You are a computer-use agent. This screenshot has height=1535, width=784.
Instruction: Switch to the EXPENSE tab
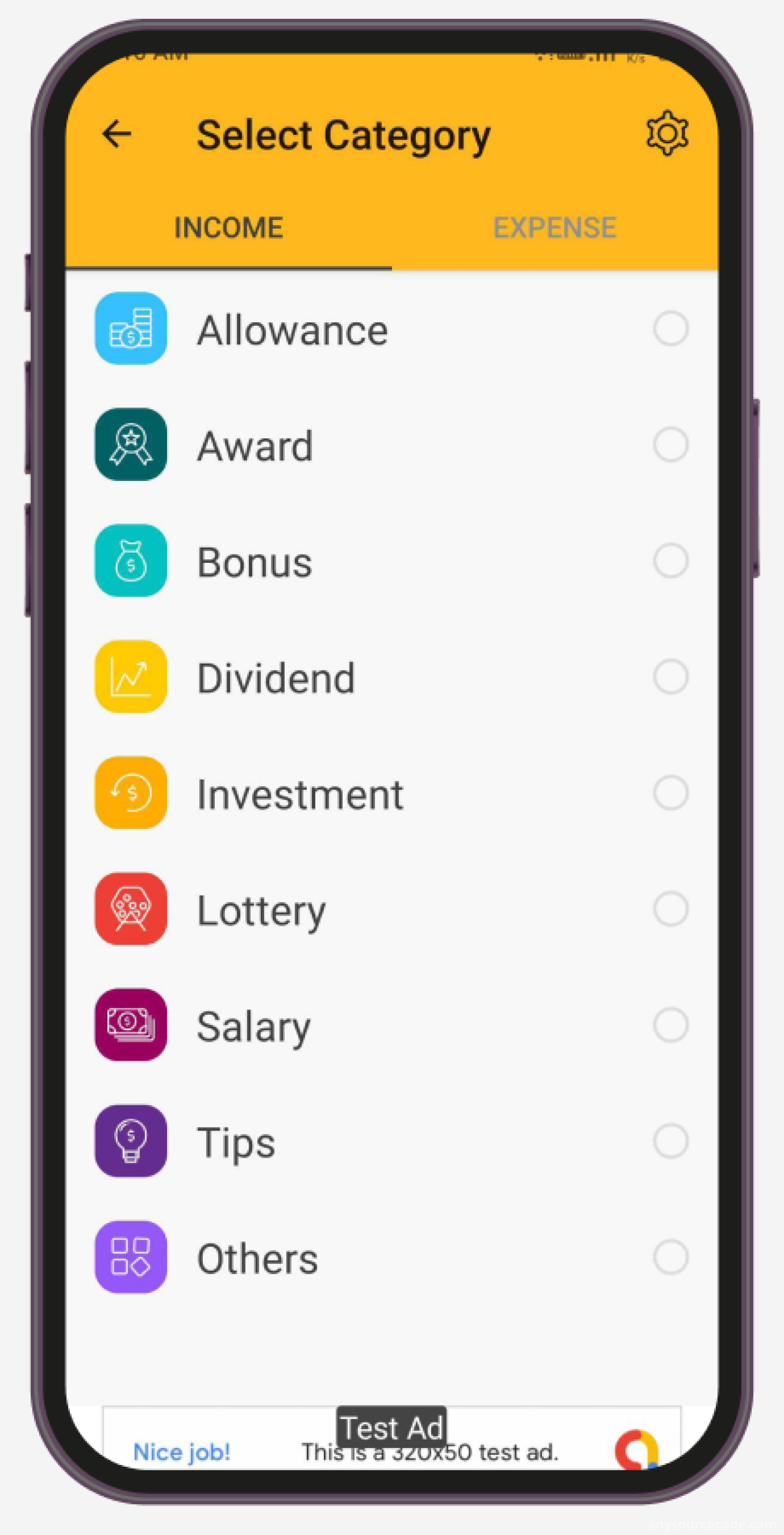[555, 227]
